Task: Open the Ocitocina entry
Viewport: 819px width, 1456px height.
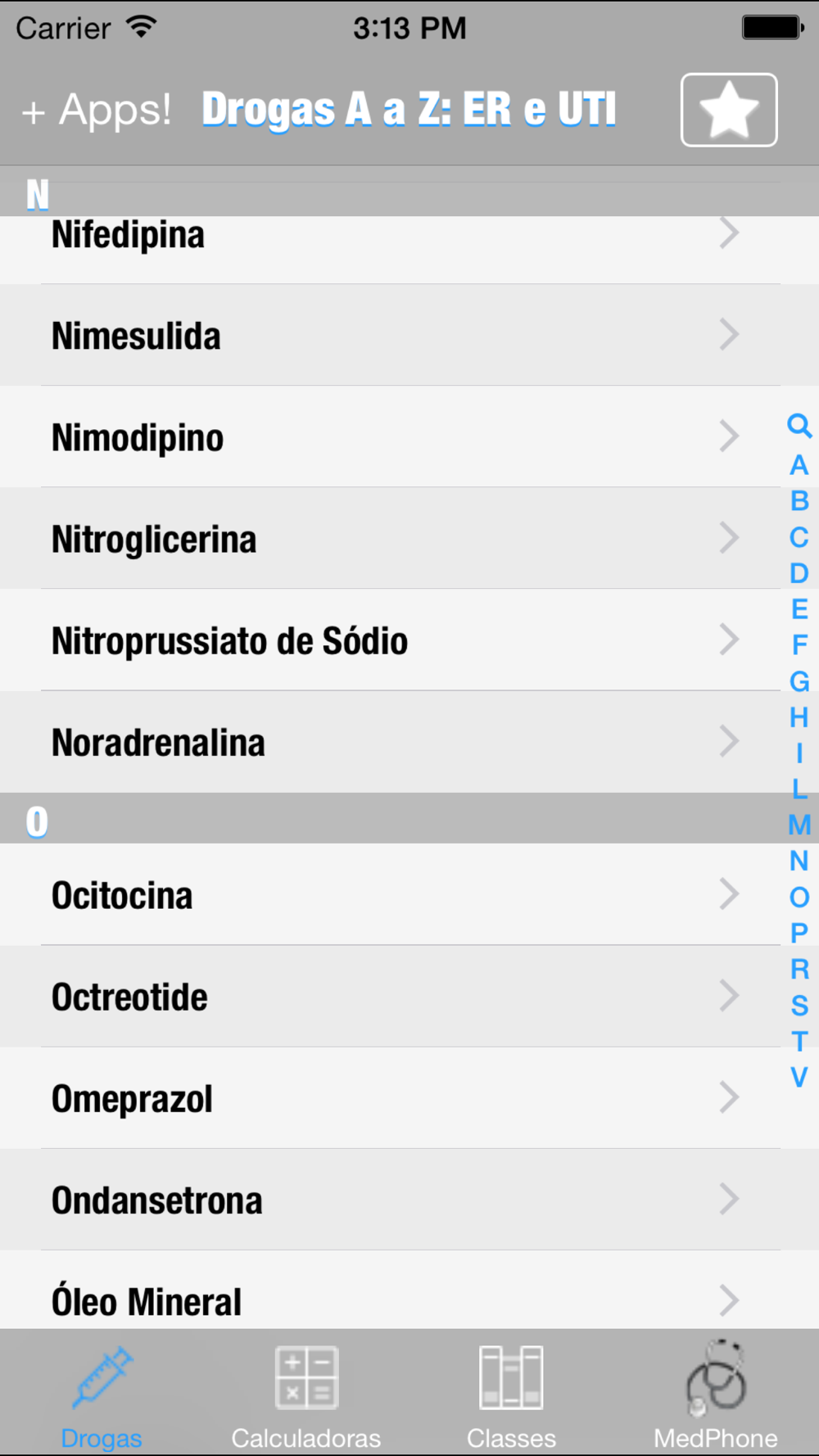Action: (x=390, y=894)
